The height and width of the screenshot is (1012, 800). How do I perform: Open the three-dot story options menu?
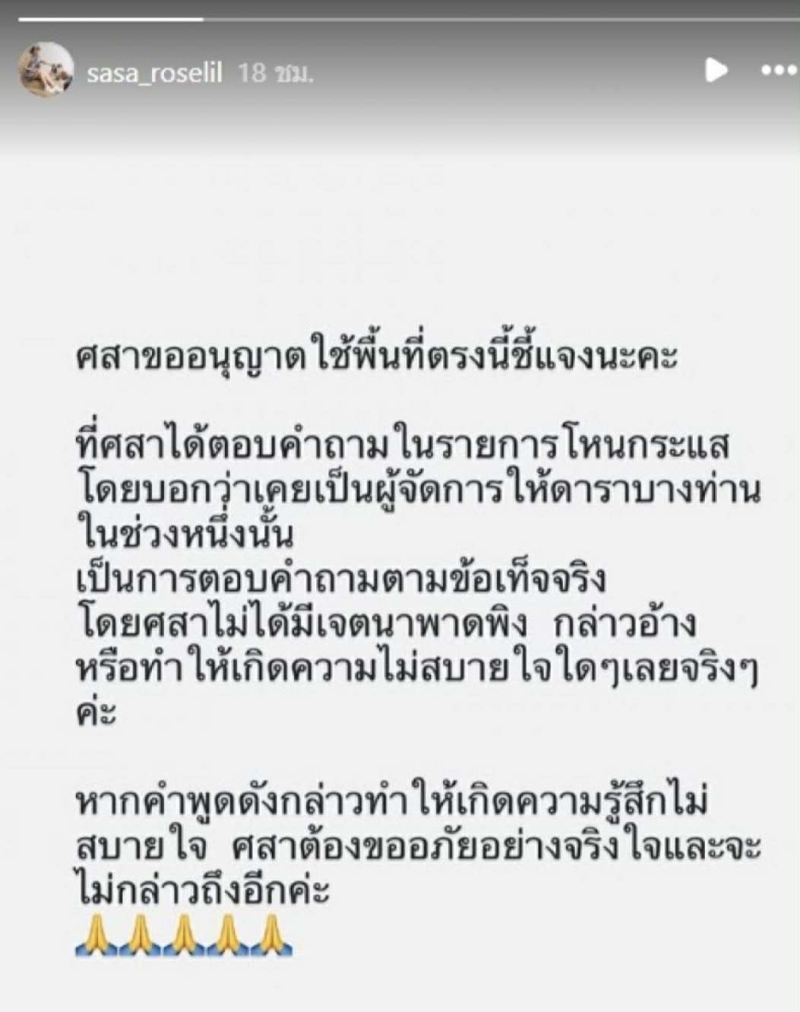pos(777,71)
